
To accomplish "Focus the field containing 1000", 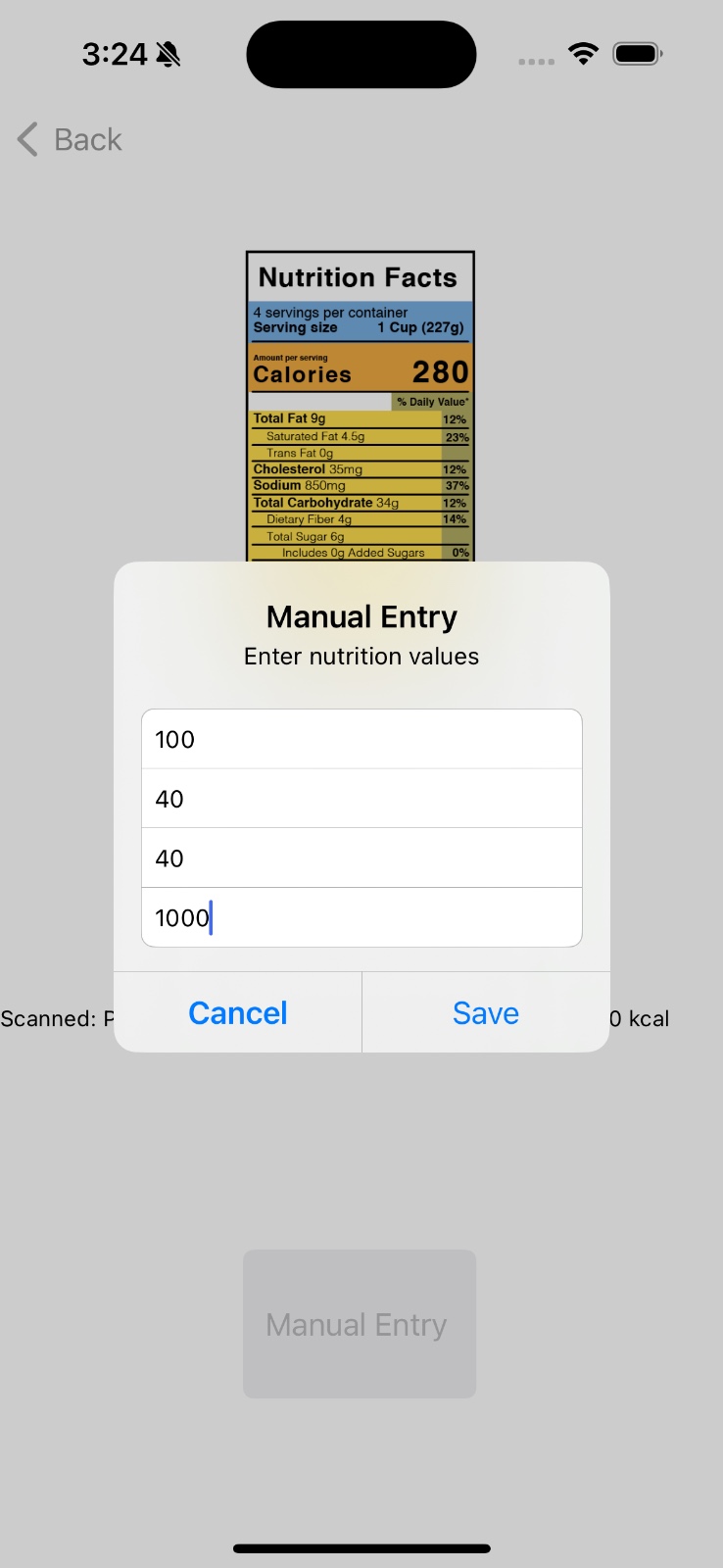I will [361, 917].
